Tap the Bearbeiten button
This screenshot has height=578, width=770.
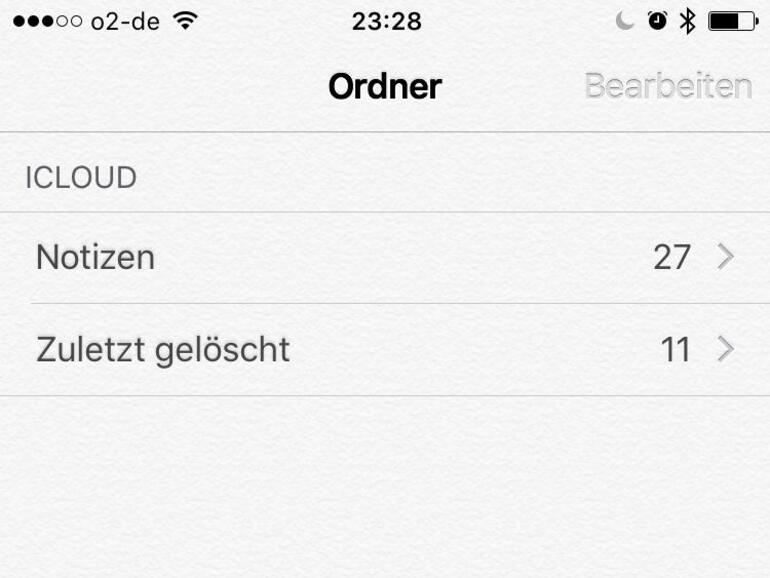point(668,87)
